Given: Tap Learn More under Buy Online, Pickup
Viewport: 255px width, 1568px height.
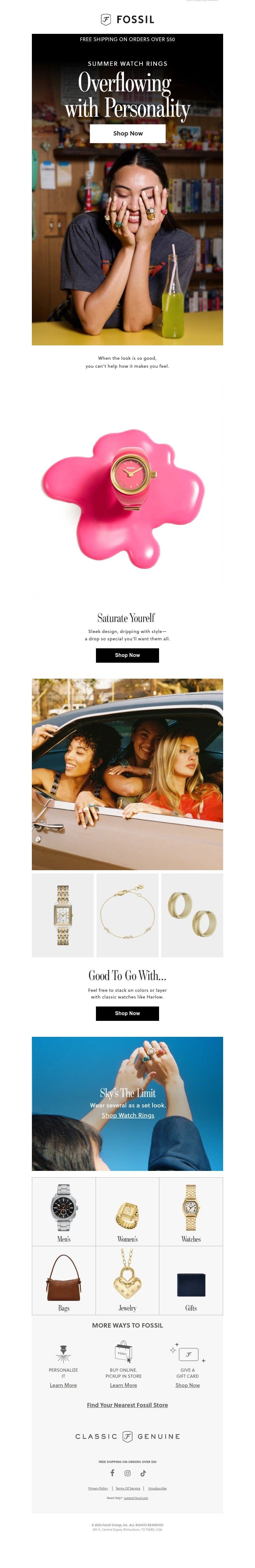Looking at the screenshot, I should click(x=123, y=1385).
